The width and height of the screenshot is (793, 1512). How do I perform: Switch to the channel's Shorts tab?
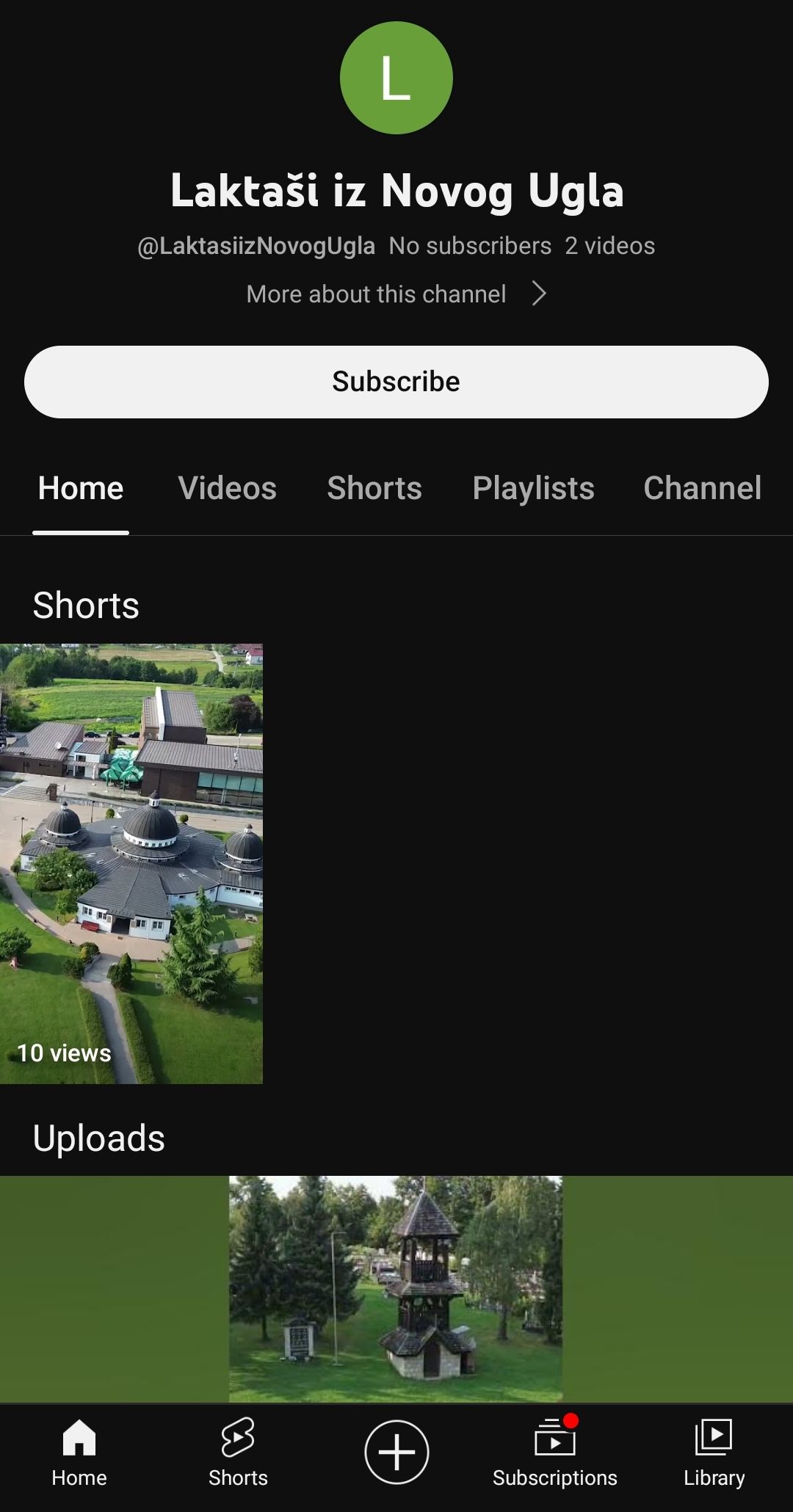(374, 488)
